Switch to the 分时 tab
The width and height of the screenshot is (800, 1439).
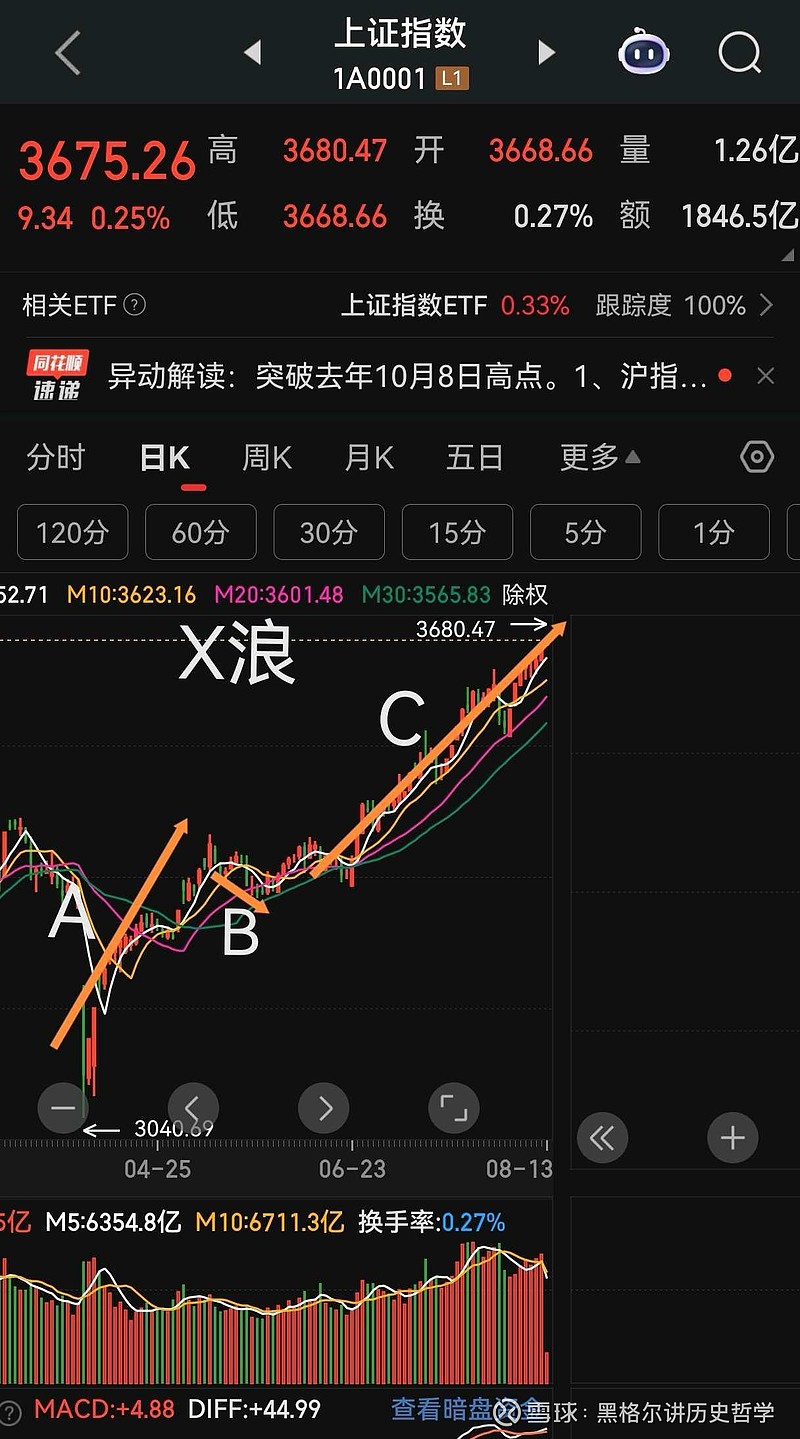tap(56, 458)
